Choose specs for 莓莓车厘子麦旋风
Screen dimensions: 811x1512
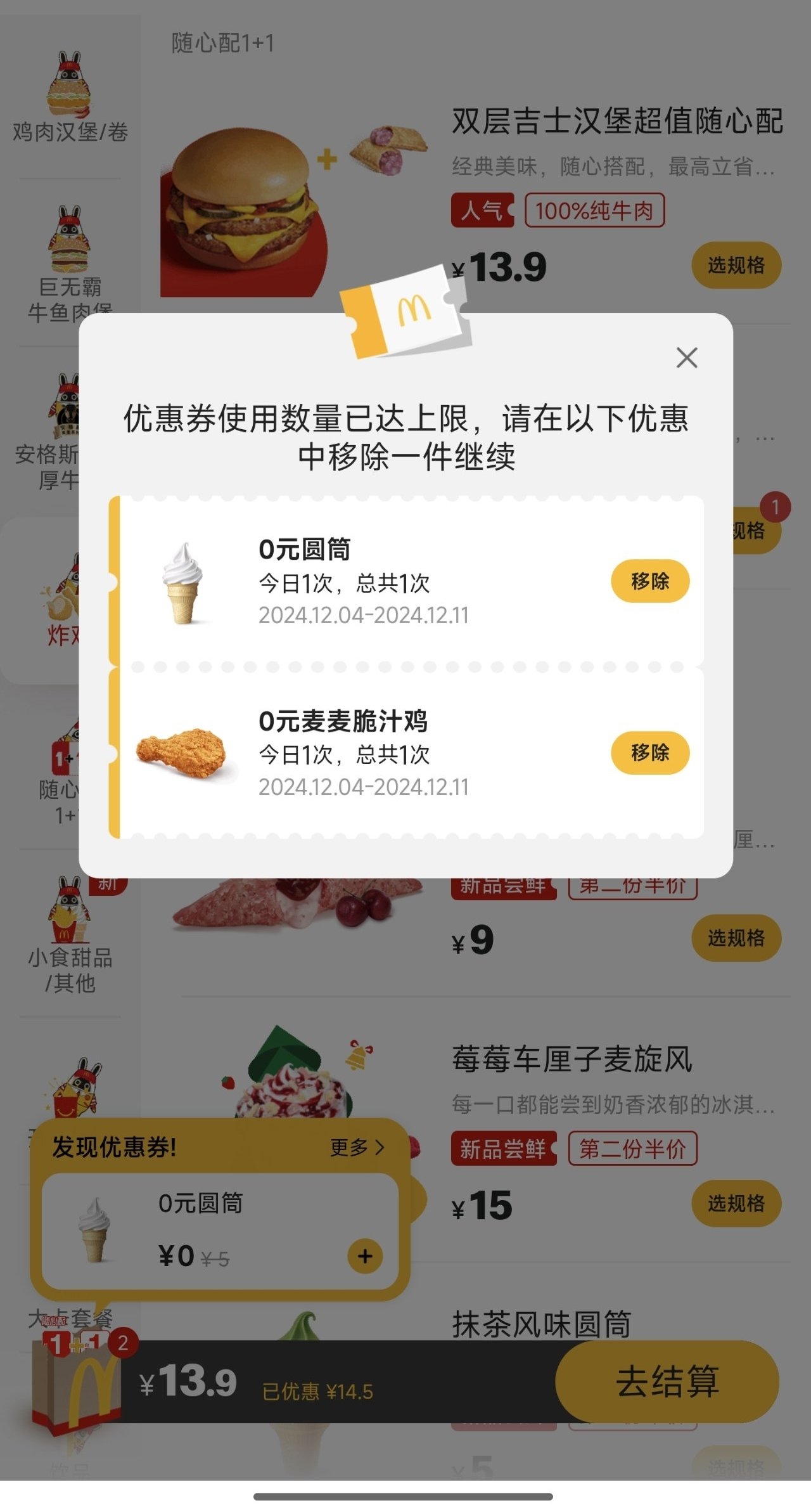tap(736, 1203)
